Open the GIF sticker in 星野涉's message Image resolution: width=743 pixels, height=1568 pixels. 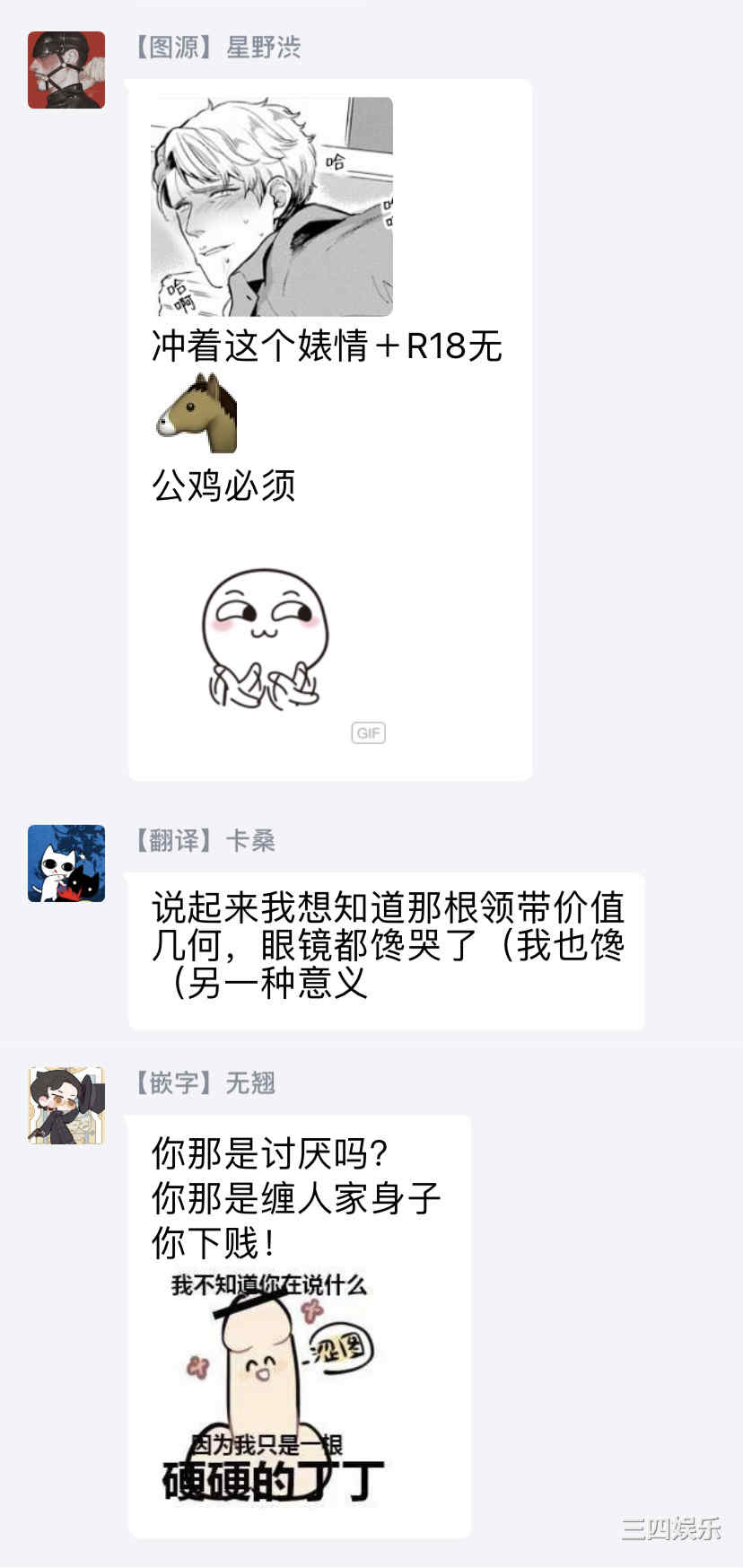(x=265, y=639)
